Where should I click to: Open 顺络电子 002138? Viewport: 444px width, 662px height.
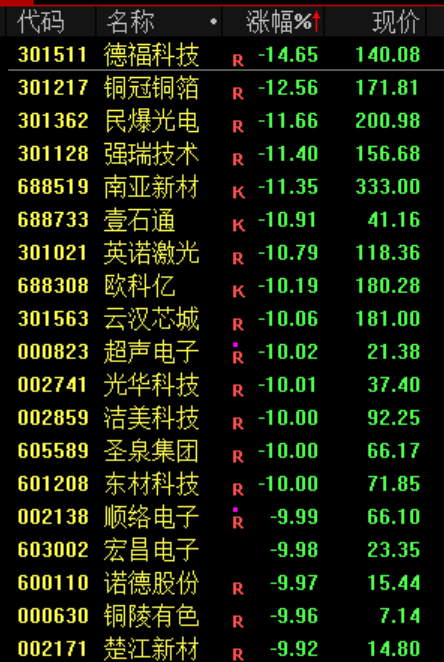point(222,516)
